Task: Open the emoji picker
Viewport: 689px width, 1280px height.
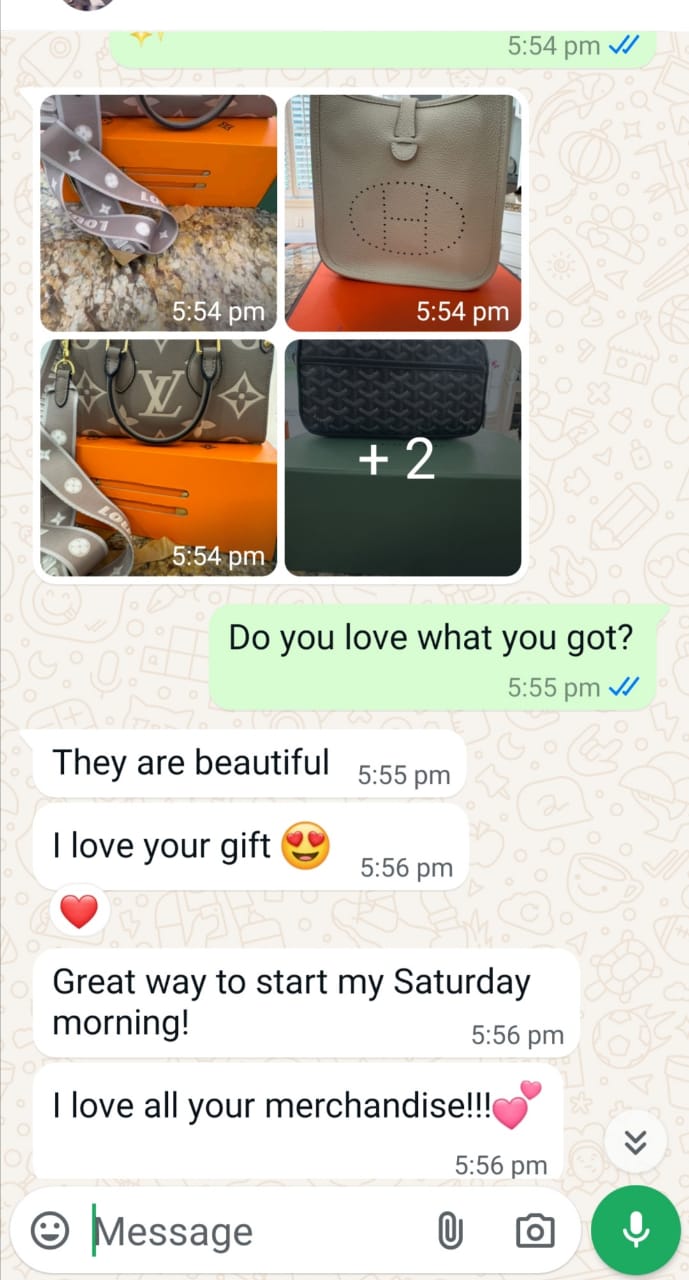Action: tap(50, 1231)
